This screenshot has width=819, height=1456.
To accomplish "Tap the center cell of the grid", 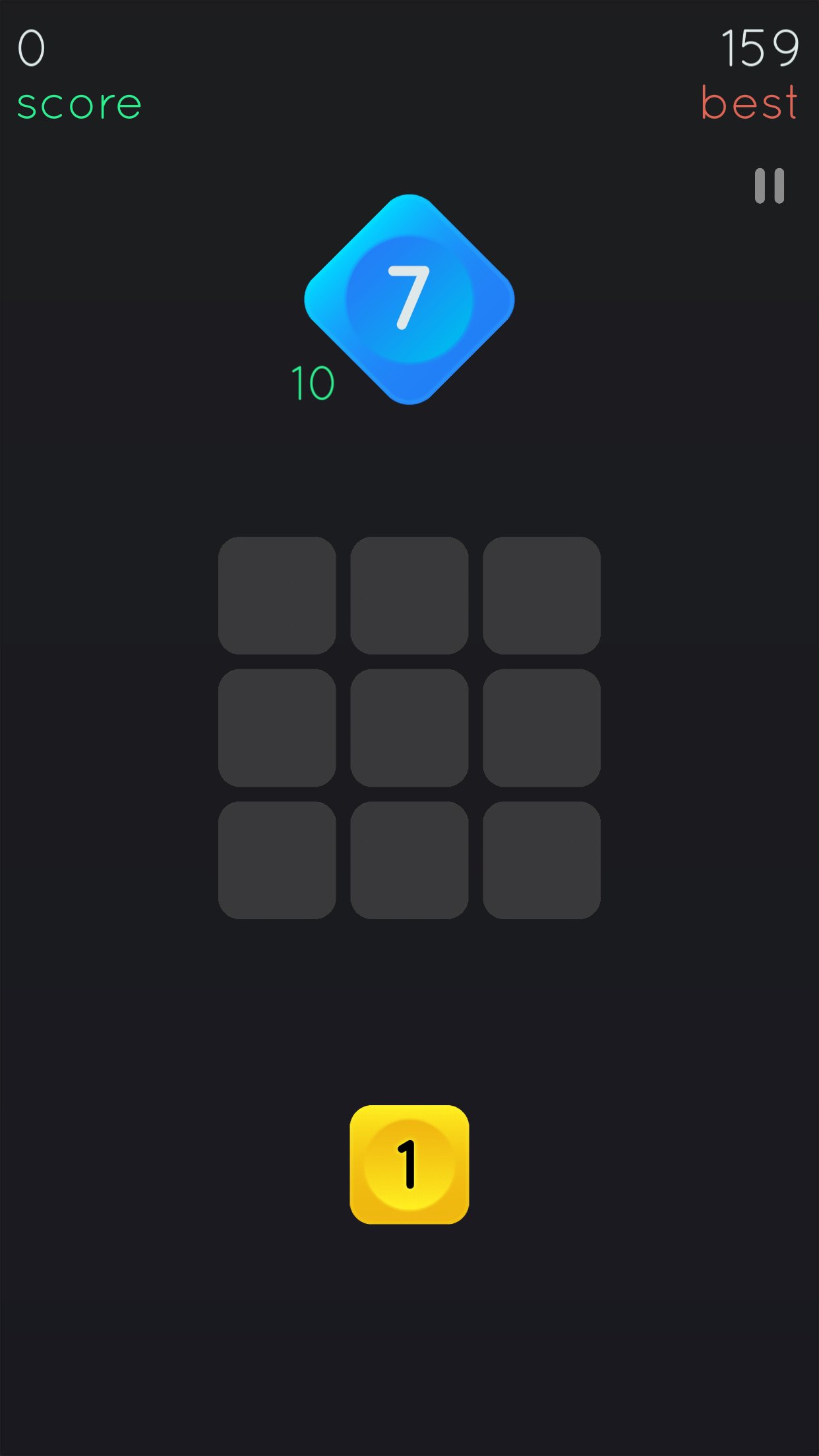I will click(x=409, y=727).
